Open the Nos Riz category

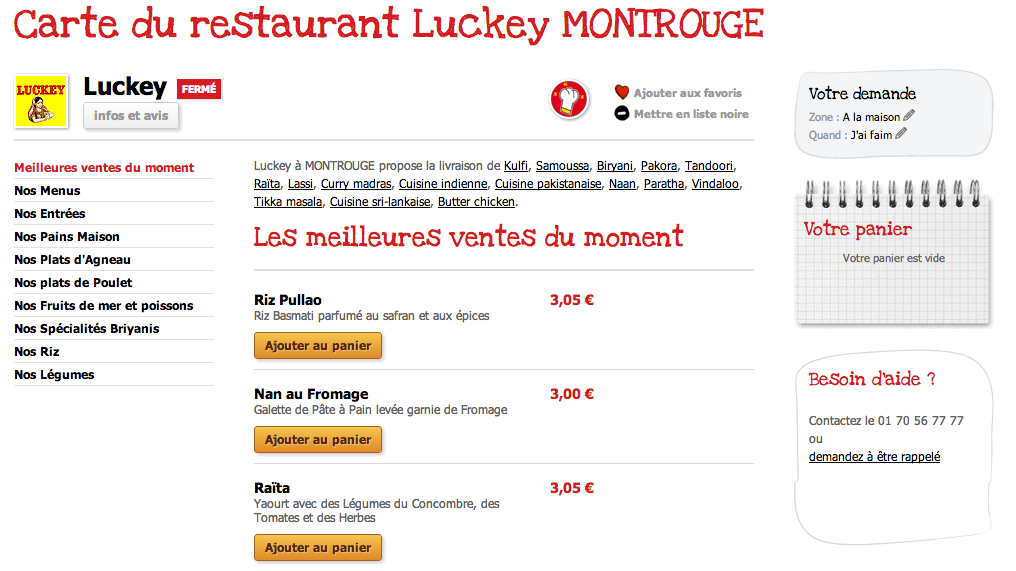pos(37,352)
